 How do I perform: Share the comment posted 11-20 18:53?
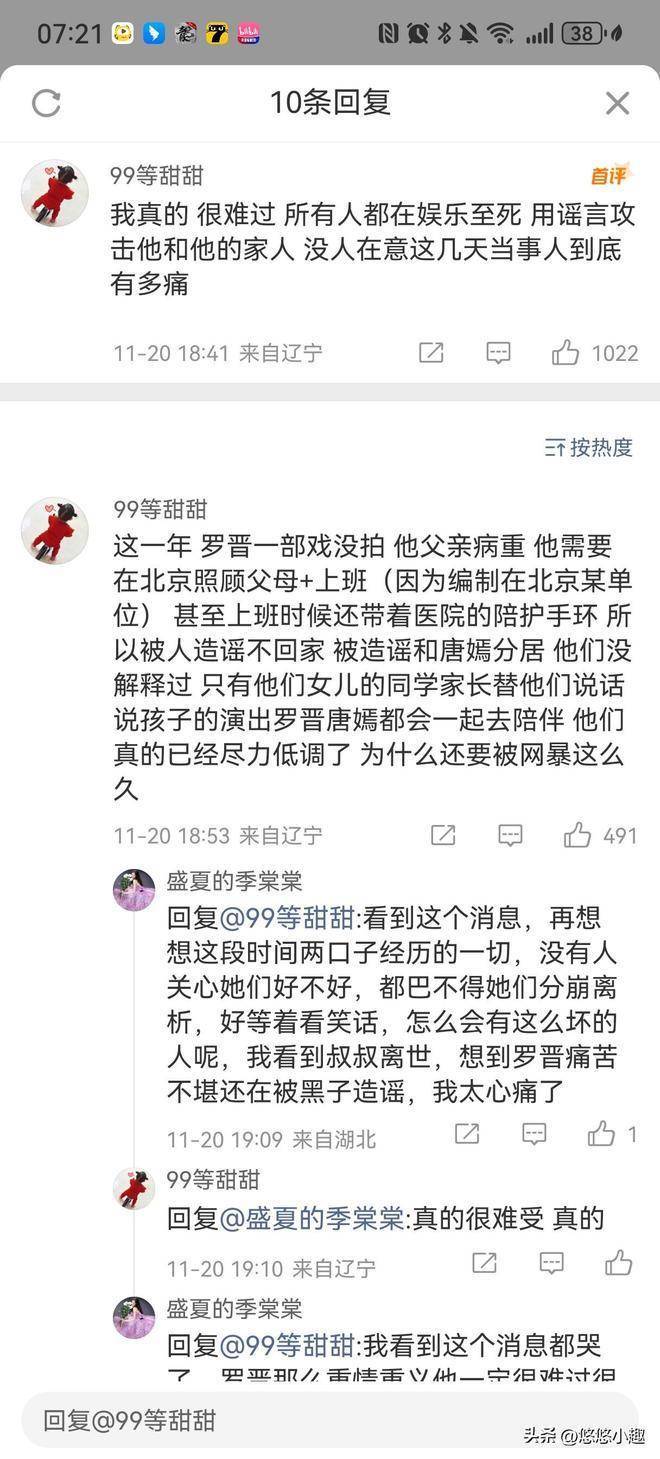(443, 835)
